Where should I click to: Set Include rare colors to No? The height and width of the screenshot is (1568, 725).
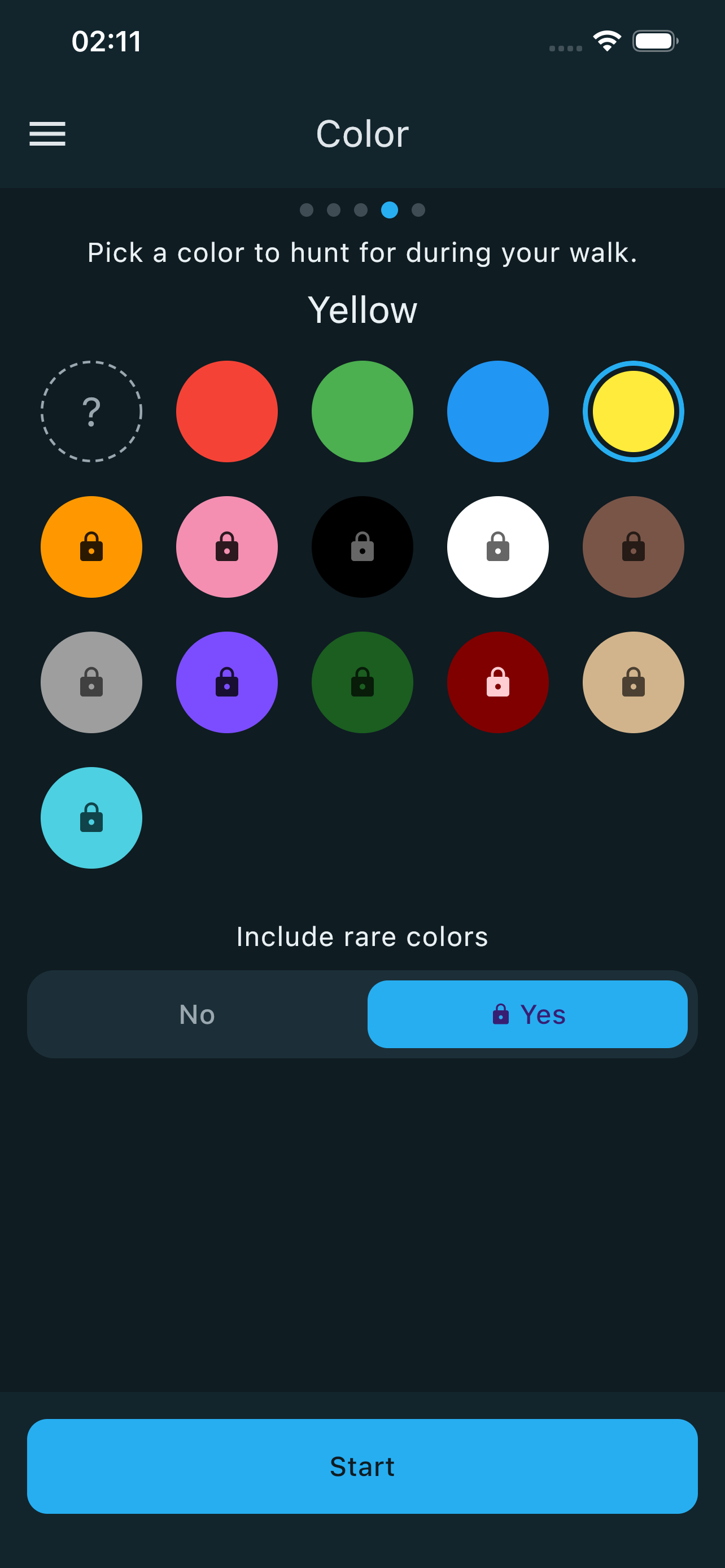coord(197,1014)
